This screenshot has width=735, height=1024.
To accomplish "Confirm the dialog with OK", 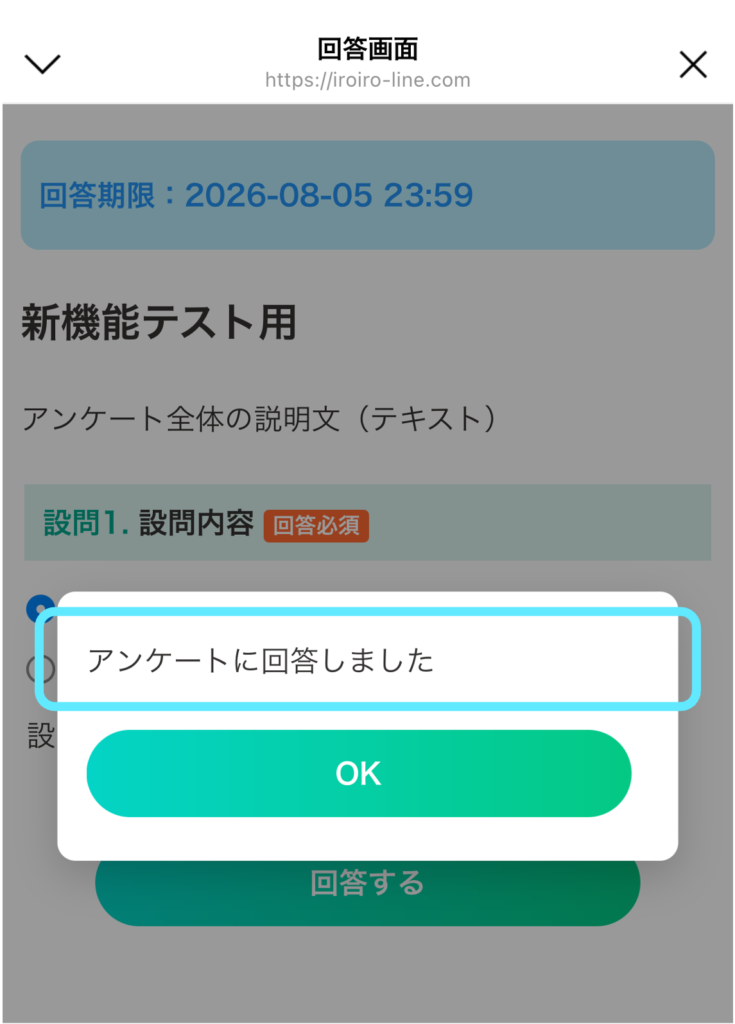I will tap(359, 773).
